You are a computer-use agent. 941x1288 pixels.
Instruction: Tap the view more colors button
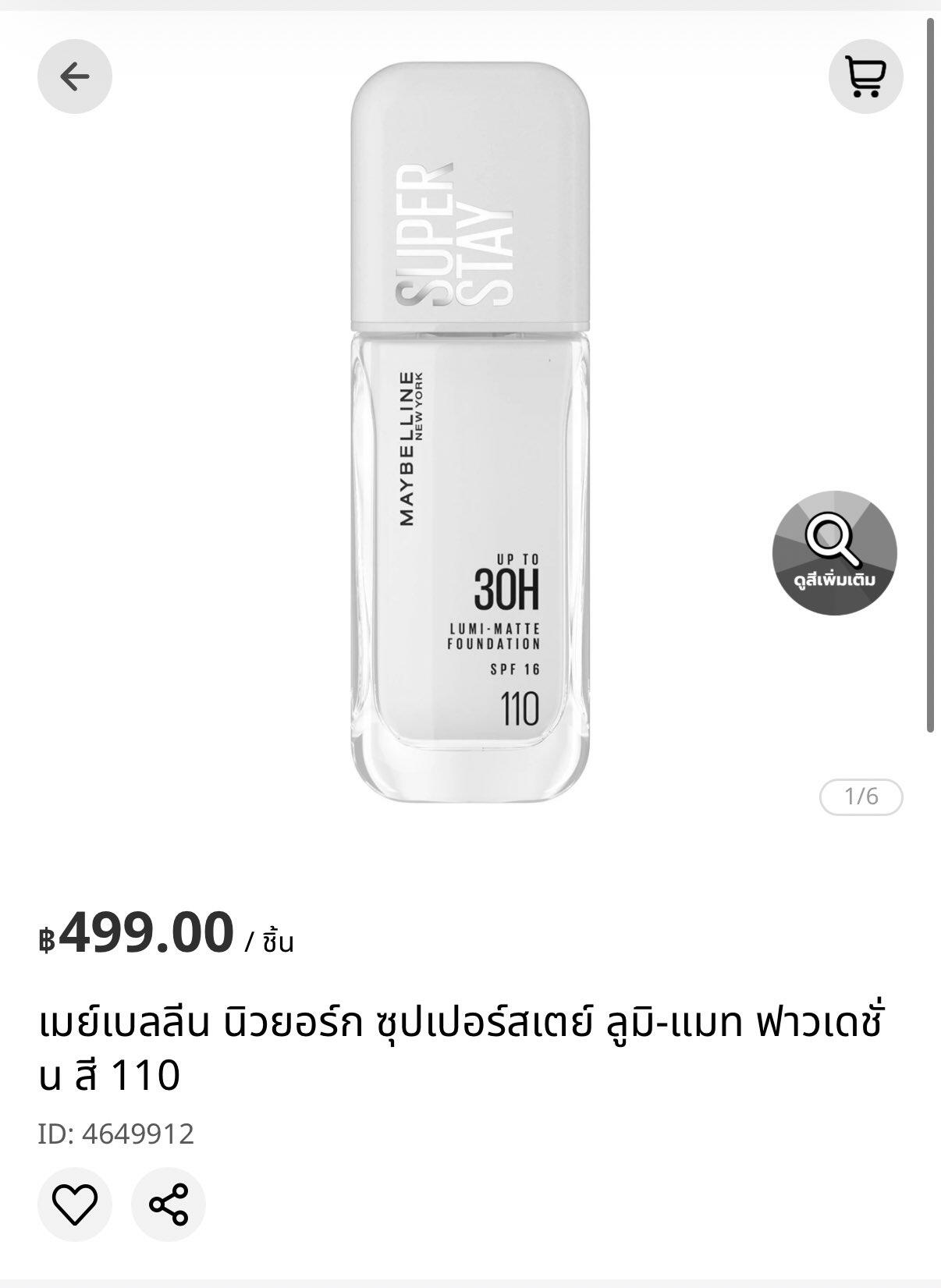[834, 552]
